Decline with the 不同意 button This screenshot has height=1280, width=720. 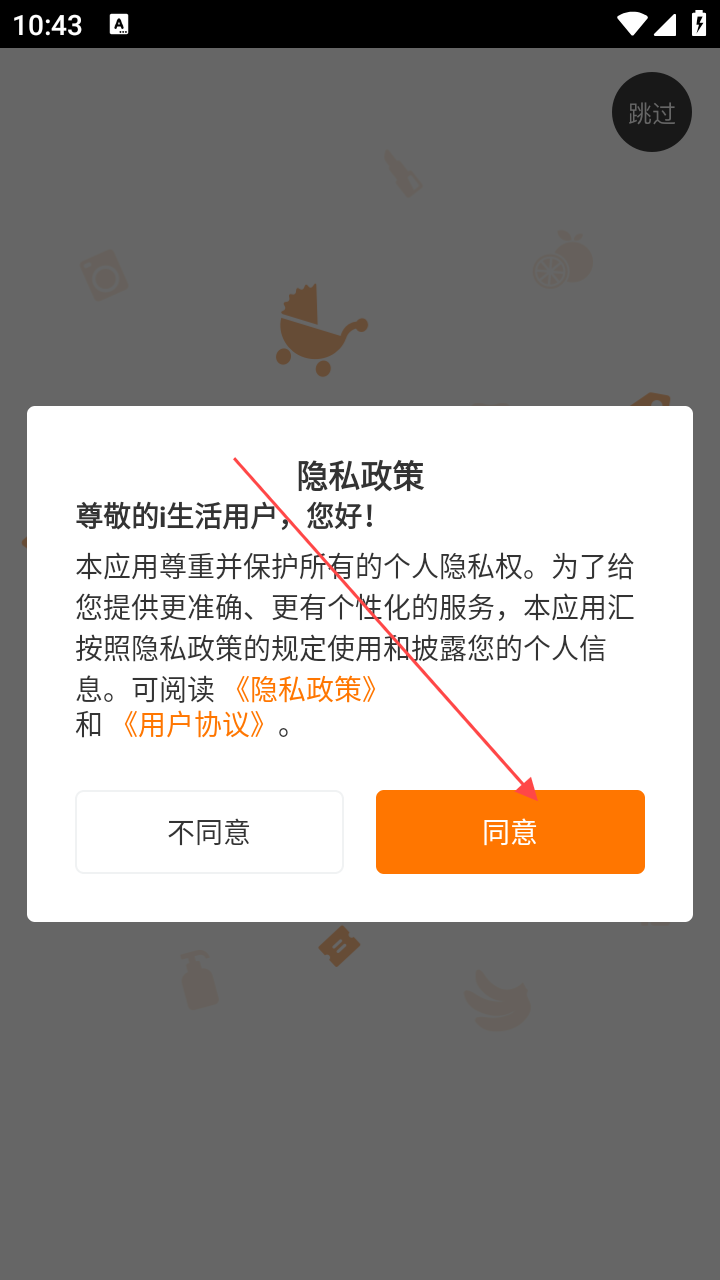pos(209,832)
